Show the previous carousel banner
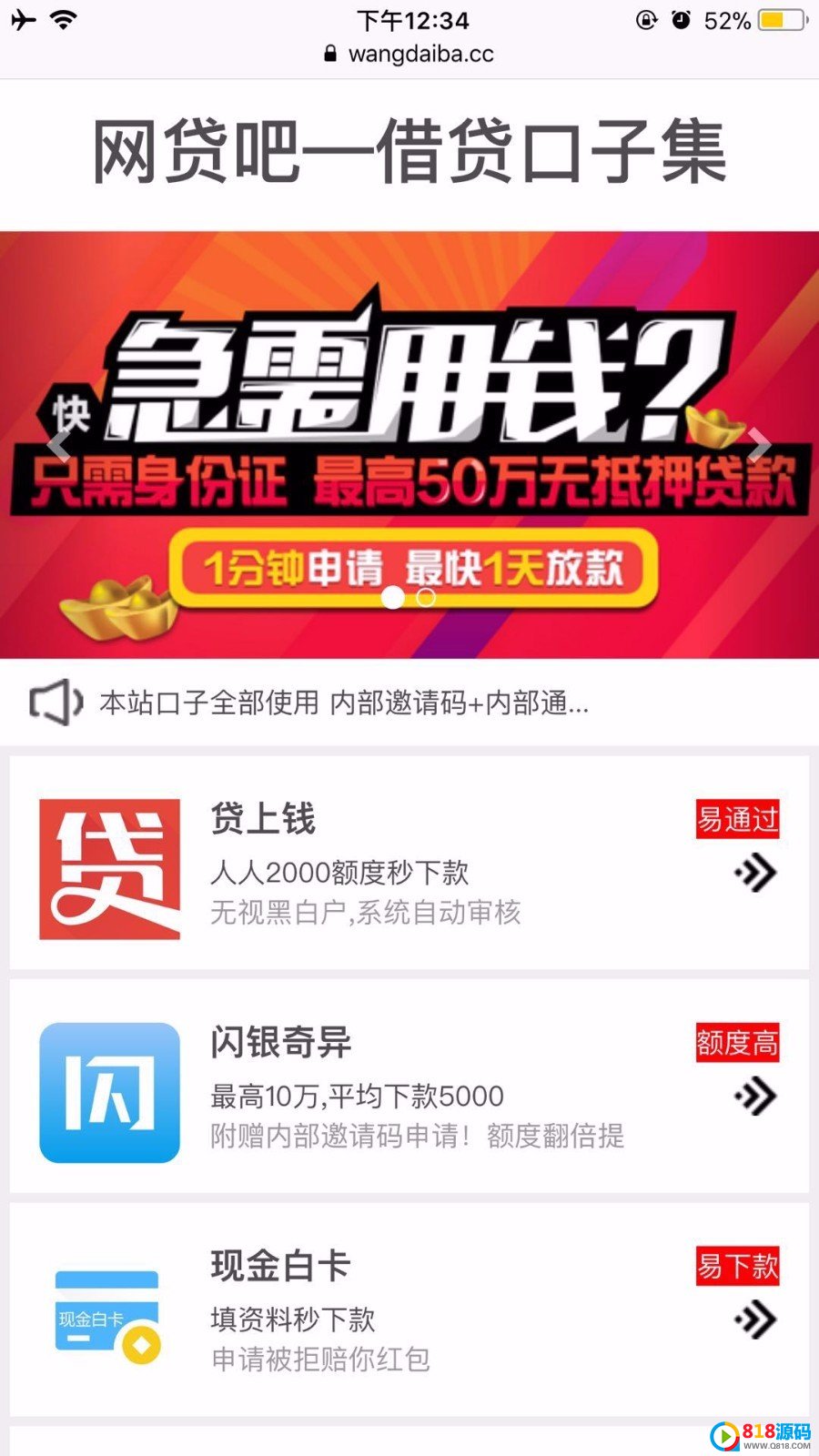The image size is (819, 1456). [x=59, y=445]
